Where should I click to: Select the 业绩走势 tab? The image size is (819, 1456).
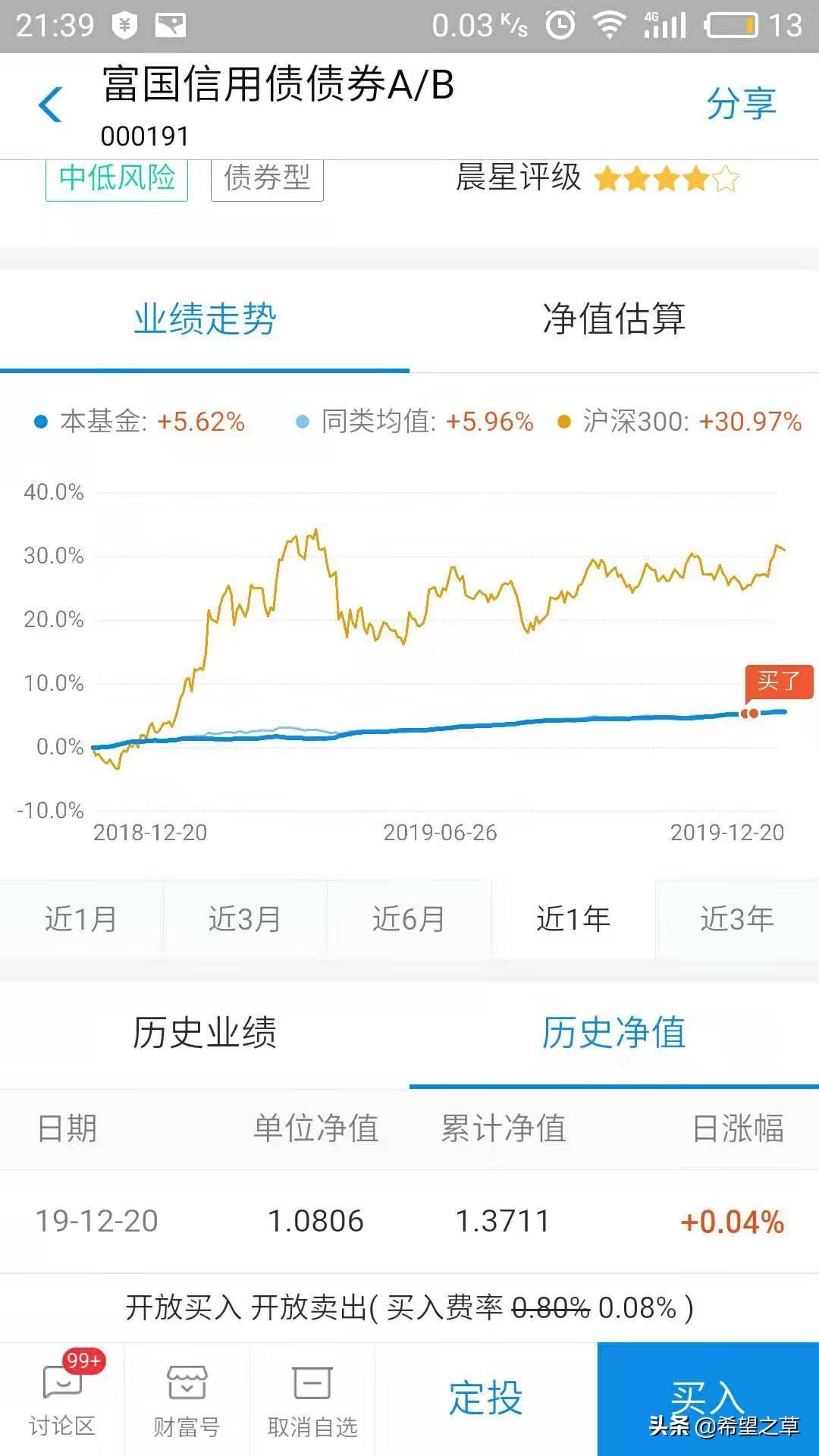point(205,318)
